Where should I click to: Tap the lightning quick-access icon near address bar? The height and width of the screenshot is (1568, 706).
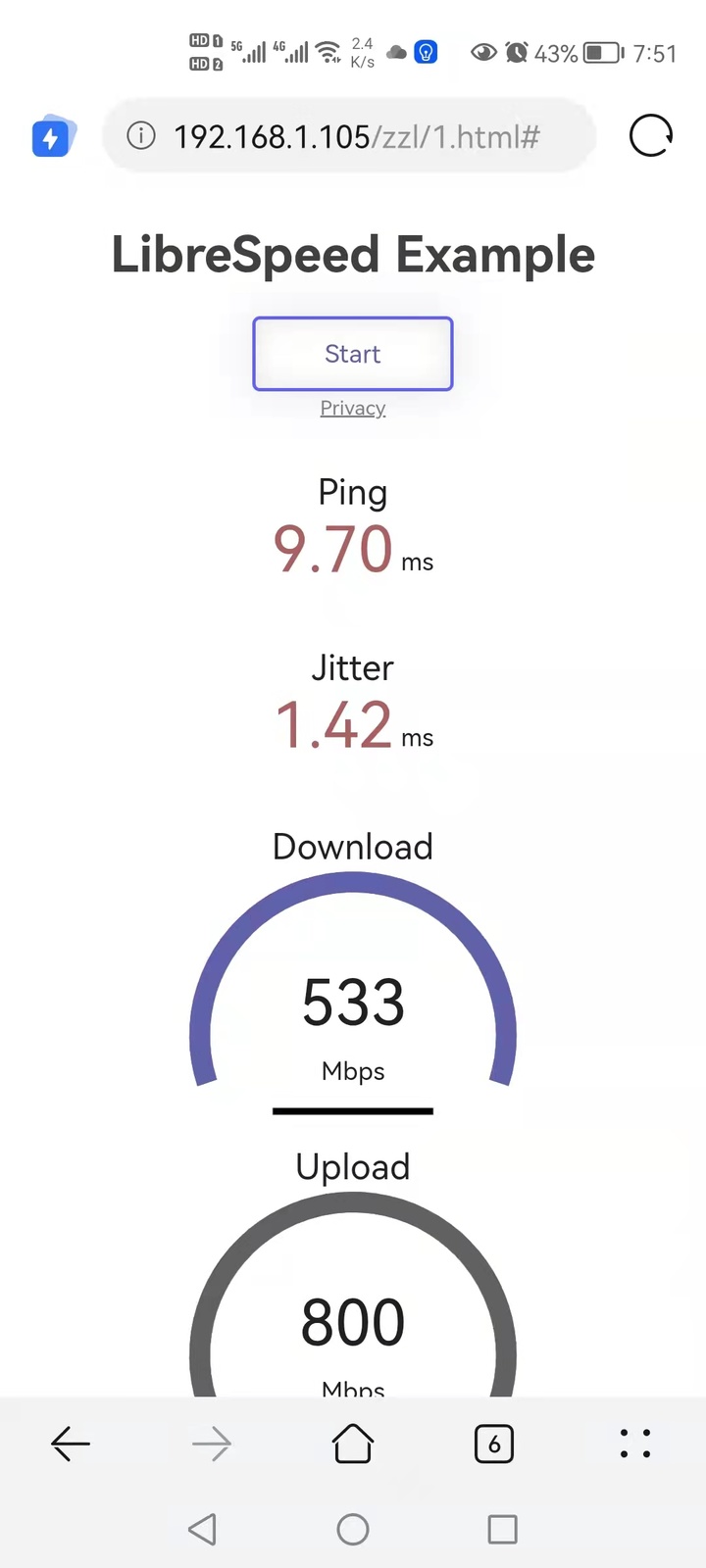[52, 137]
